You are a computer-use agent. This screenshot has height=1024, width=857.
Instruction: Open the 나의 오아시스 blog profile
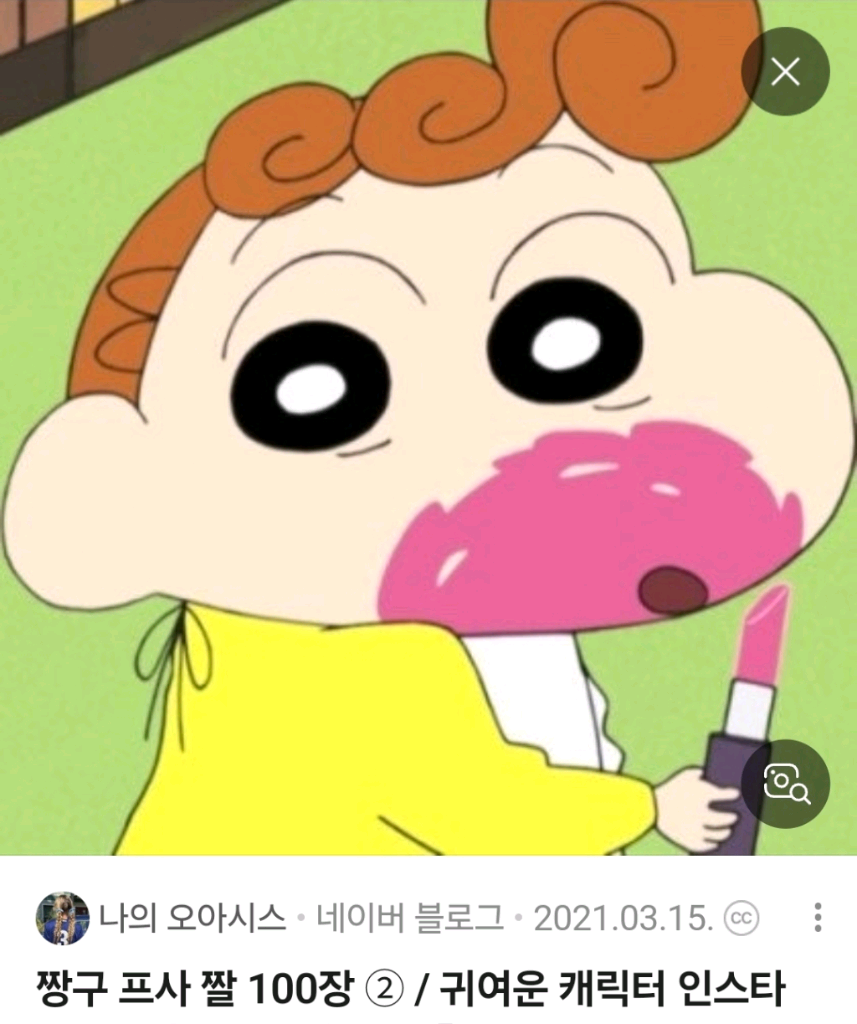pyautogui.click(x=192, y=918)
